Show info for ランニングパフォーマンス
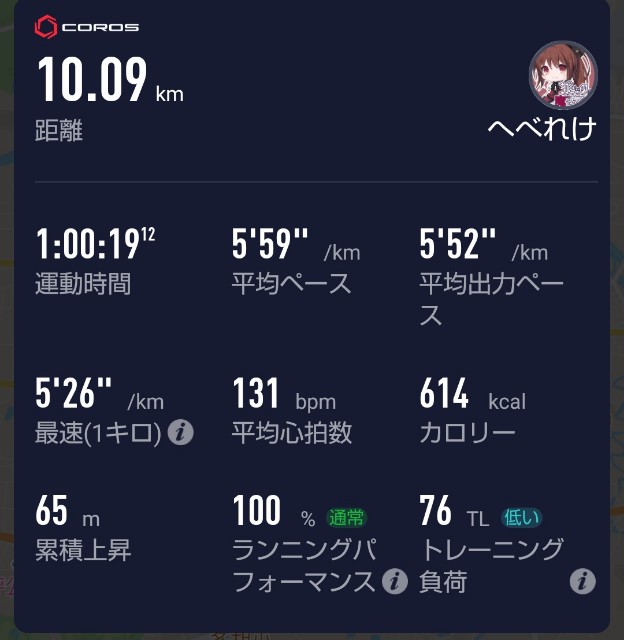 click(394, 580)
